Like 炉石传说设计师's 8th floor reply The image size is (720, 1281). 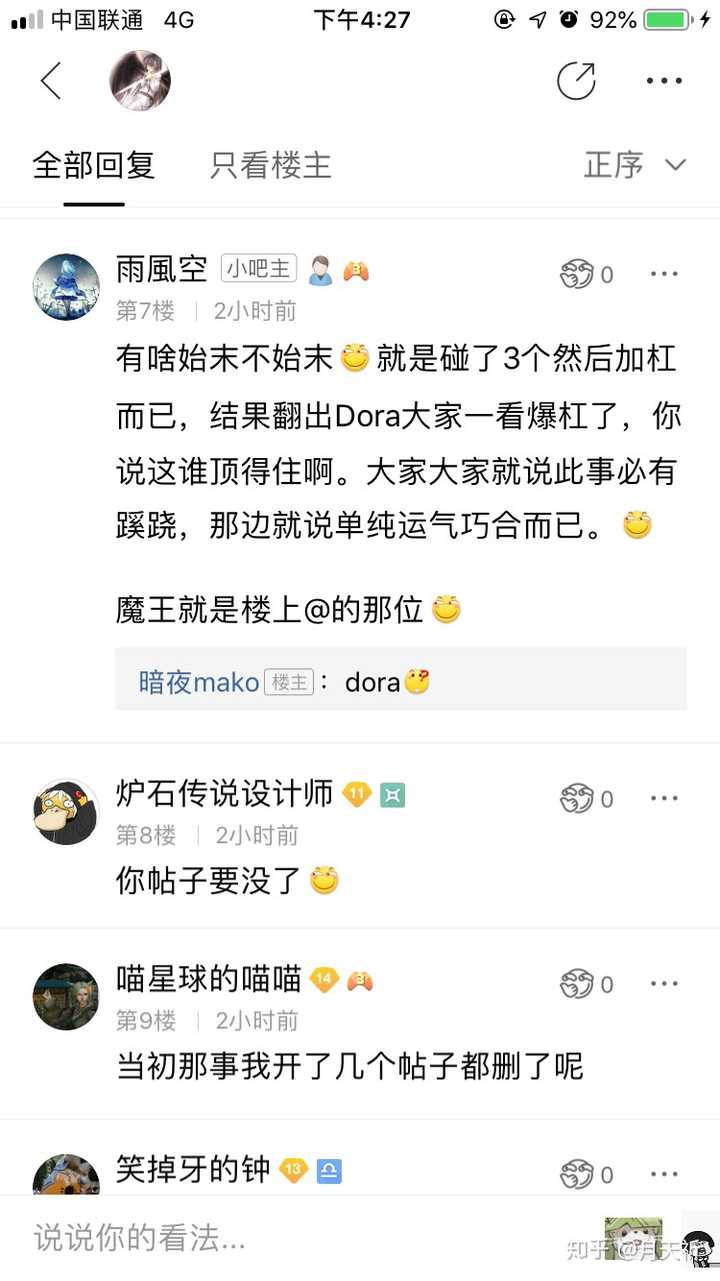click(587, 798)
